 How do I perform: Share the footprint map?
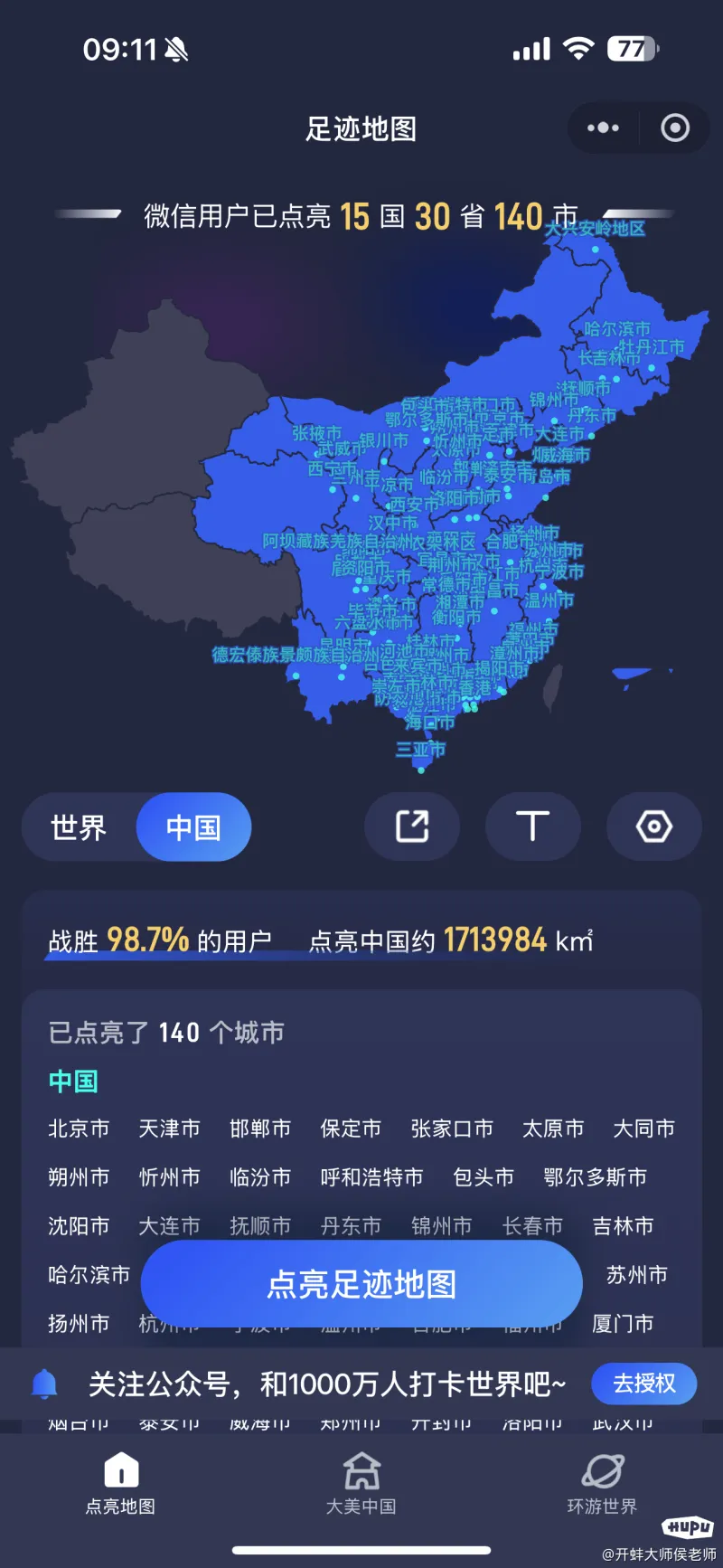pyautogui.click(x=412, y=827)
